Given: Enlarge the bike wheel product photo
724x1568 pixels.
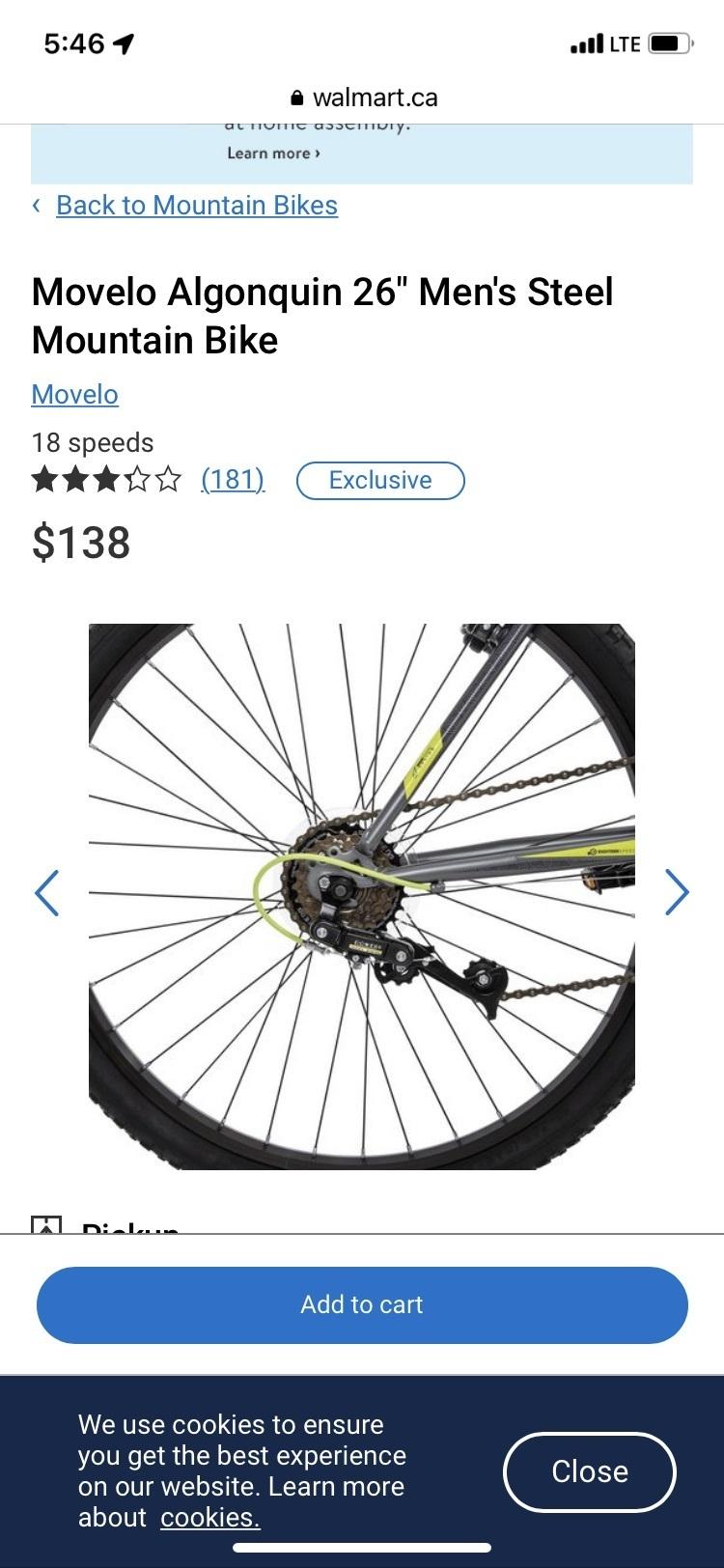Looking at the screenshot, I should 362,896.
